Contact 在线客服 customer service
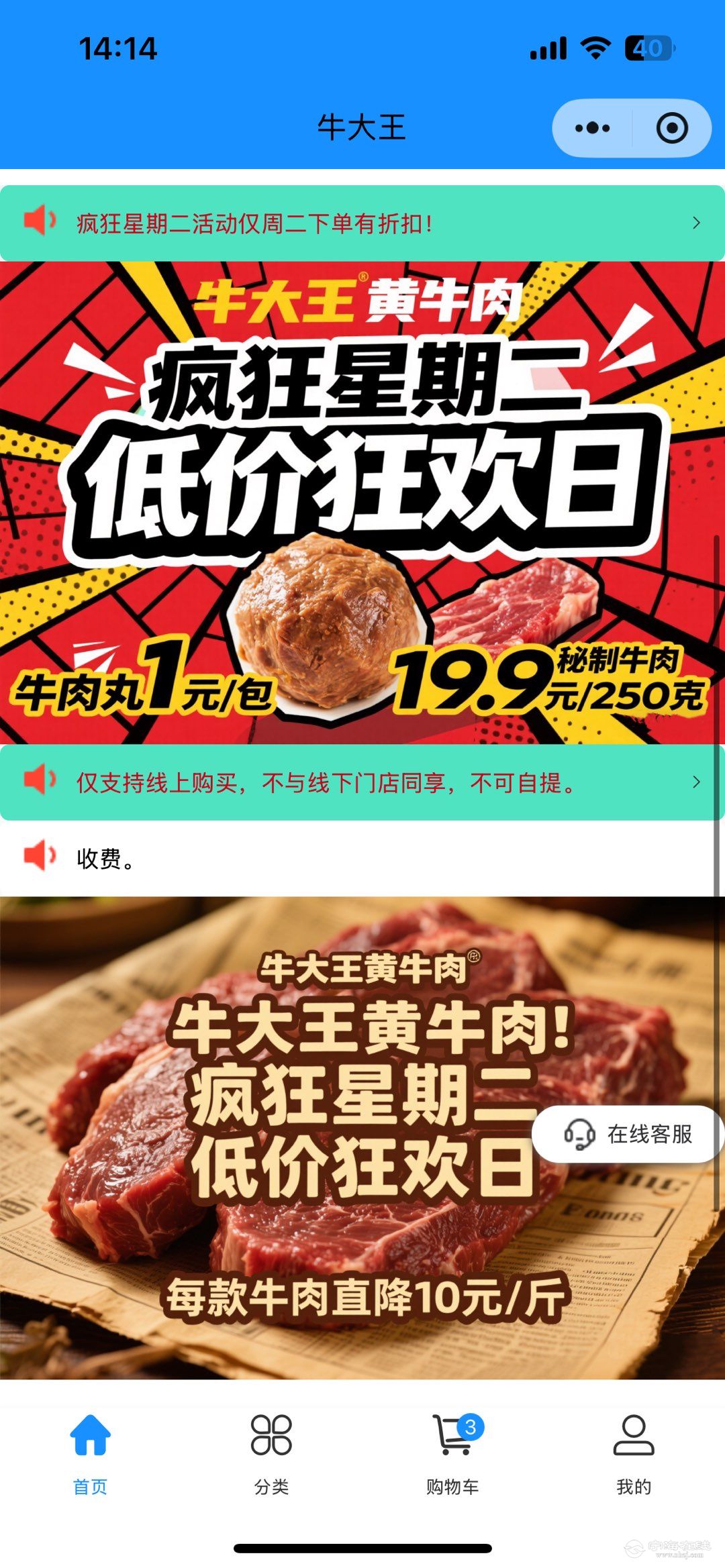The height and width of the screenshot is (1568, 725). [628, 1135]
